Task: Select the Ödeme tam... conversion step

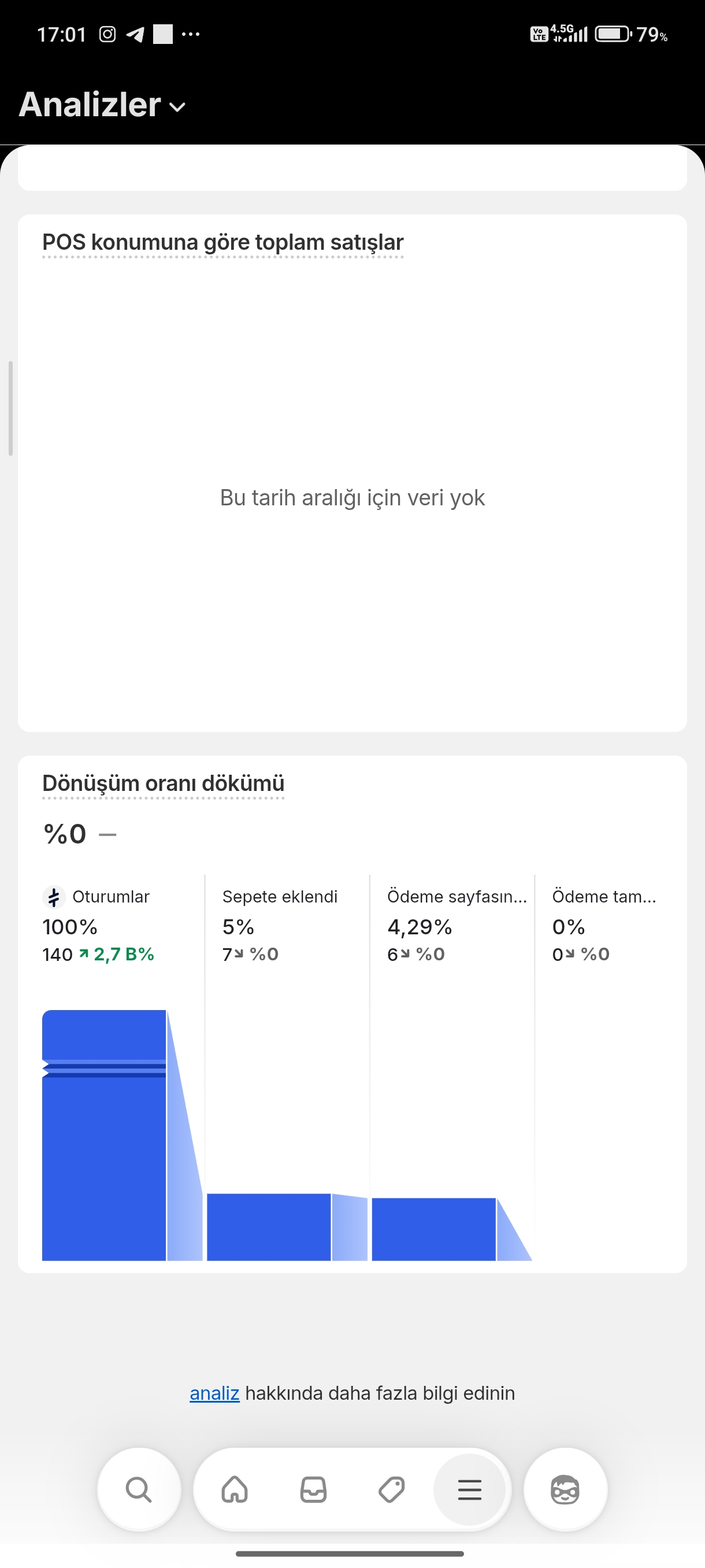Action: [x=604, y=896]
